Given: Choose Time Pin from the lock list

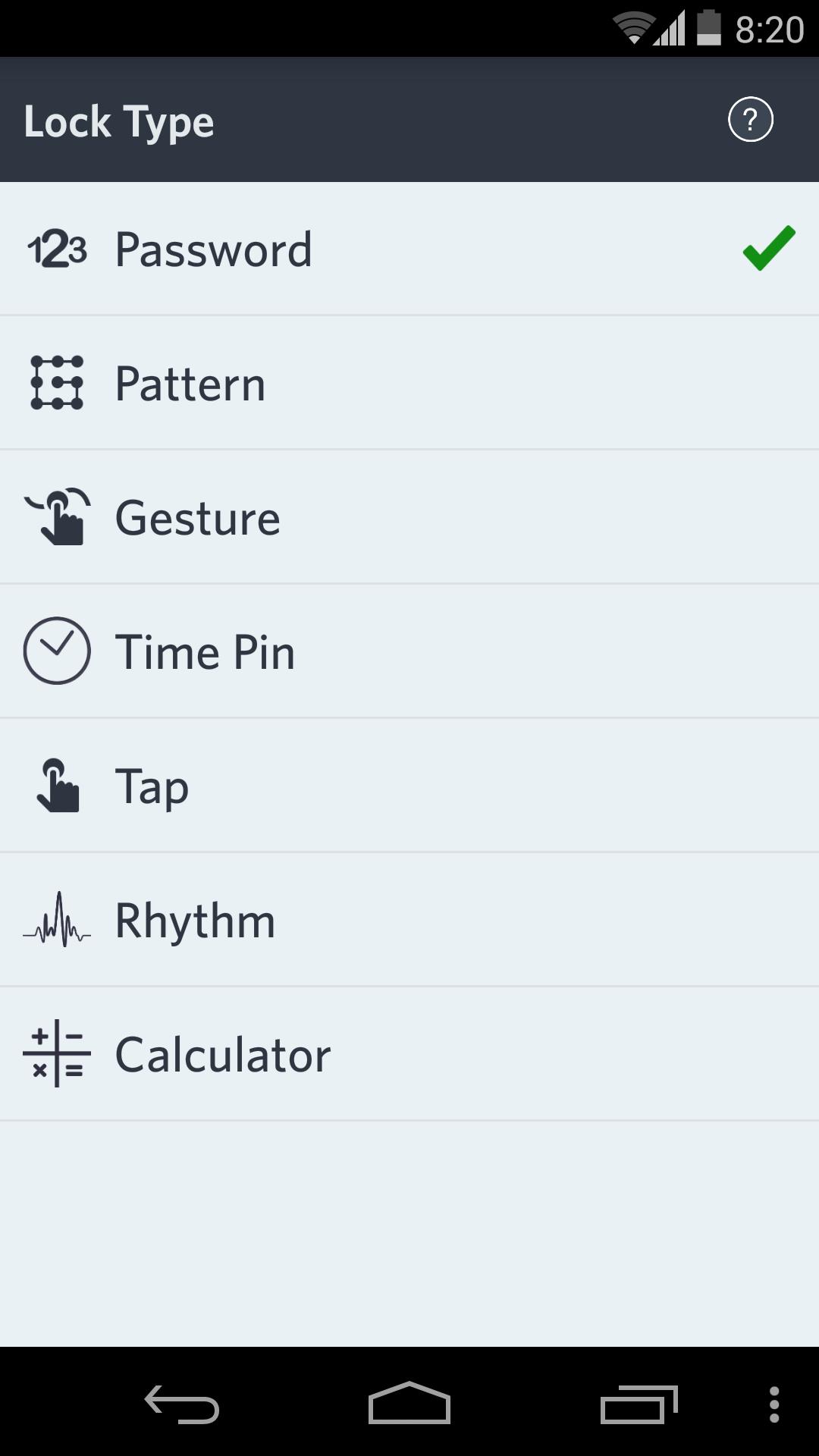Looking at the screenshot, I should pyautogui.click(x=409, y=651).
